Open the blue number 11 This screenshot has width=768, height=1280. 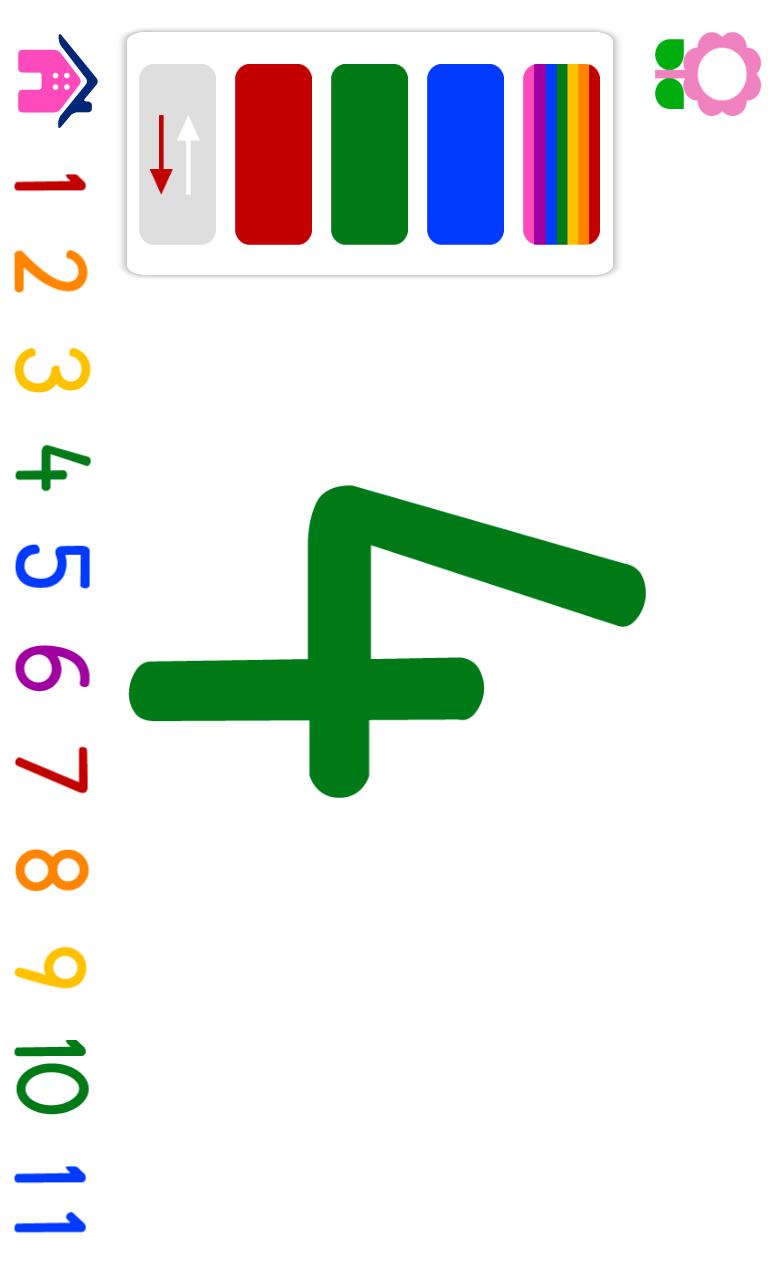(x=52, y=1199)
